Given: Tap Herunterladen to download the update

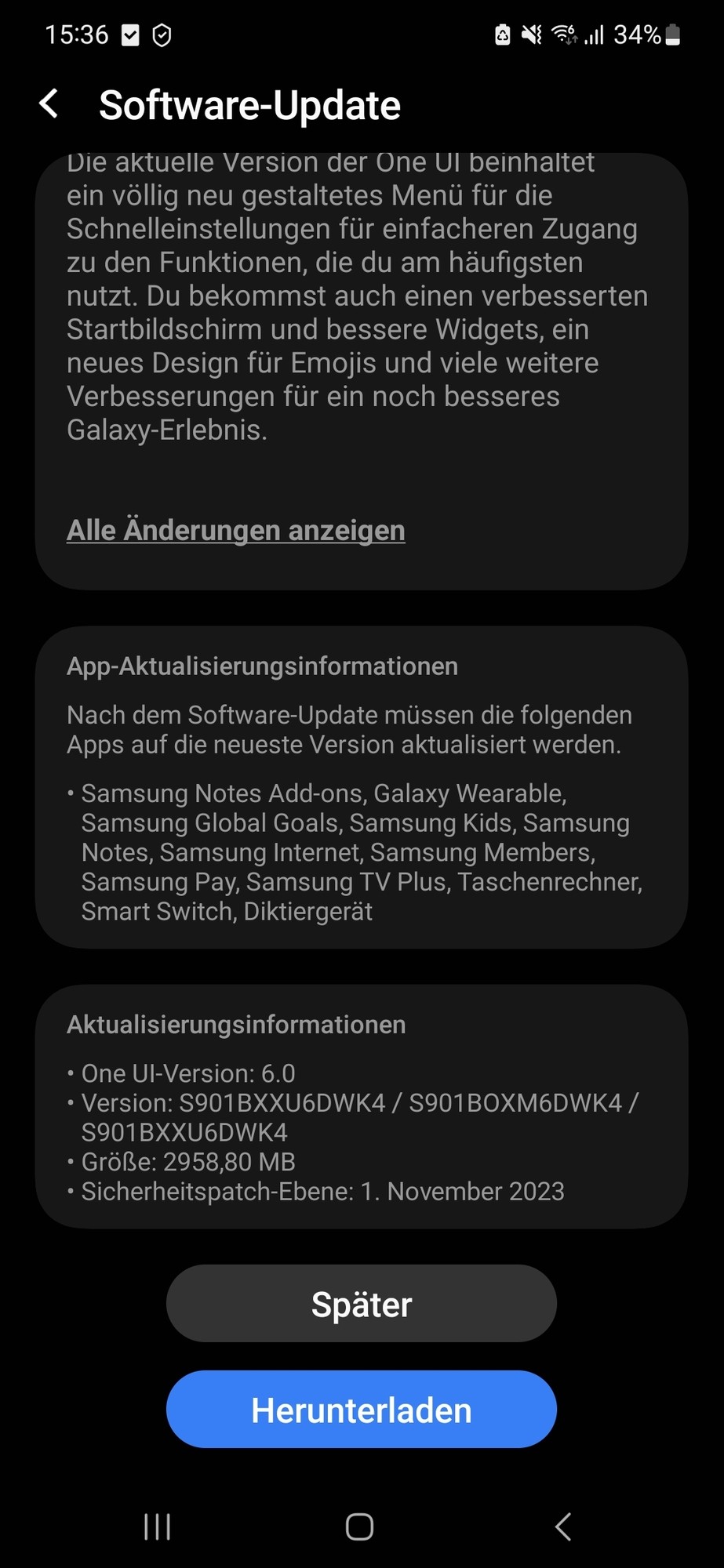Looking at the screenshot, I should tap(361, 1410).
